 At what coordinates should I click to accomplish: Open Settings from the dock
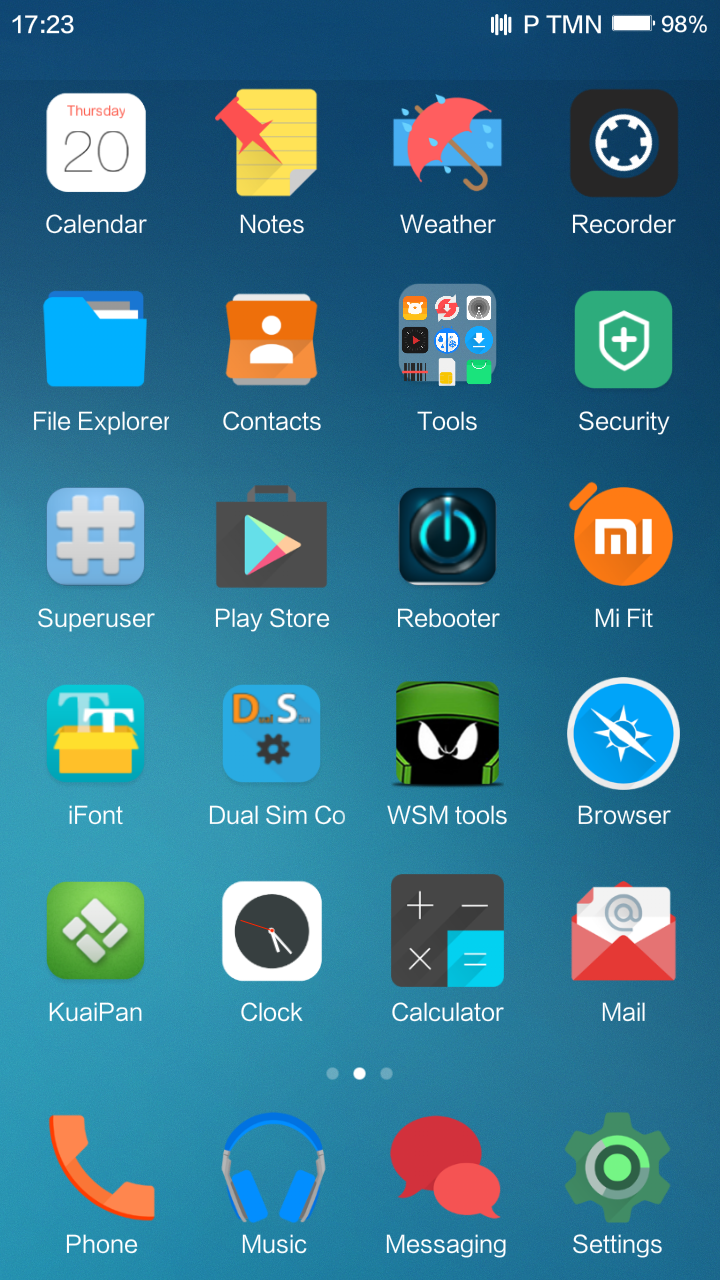[617, 1170]
